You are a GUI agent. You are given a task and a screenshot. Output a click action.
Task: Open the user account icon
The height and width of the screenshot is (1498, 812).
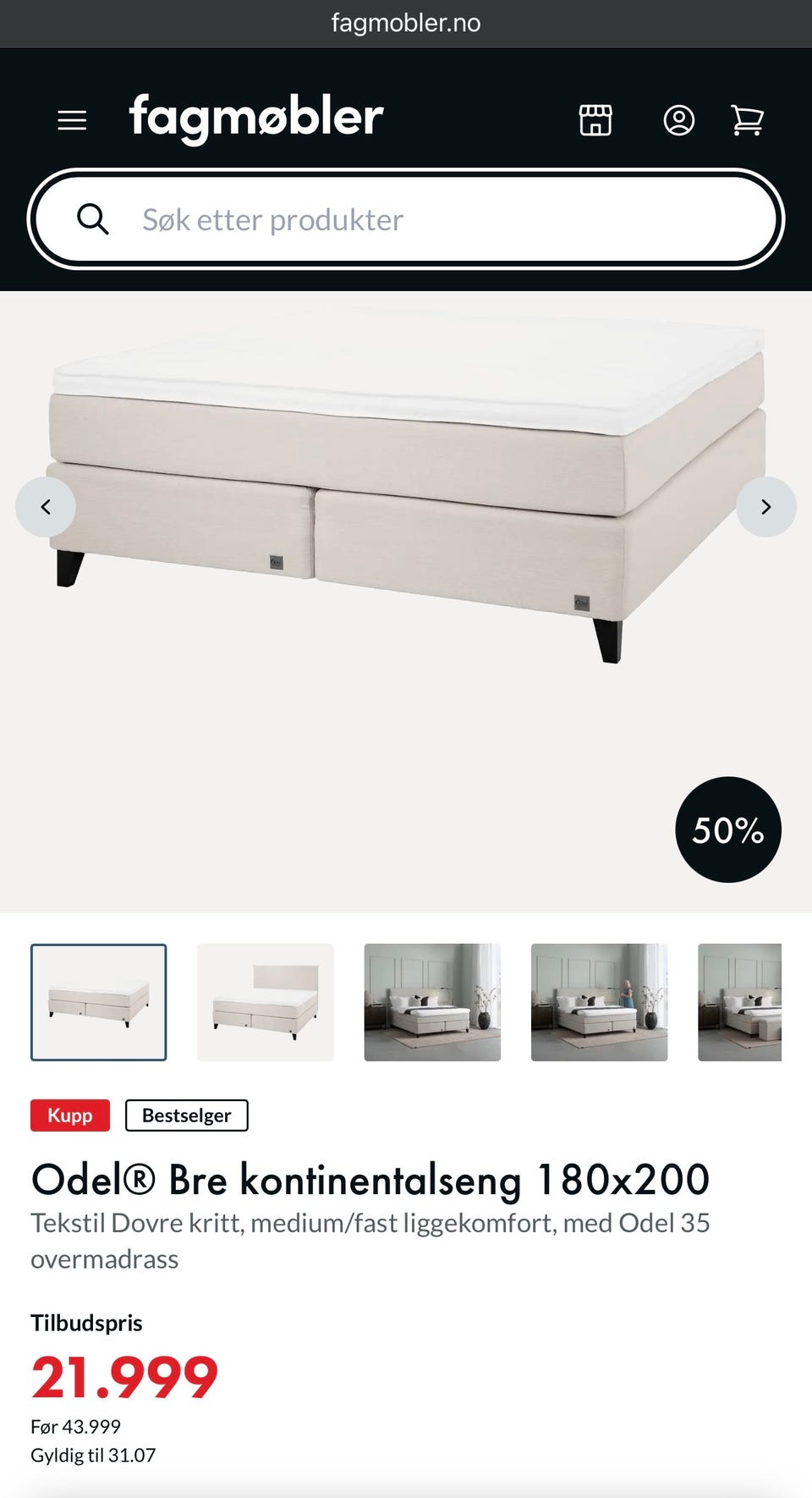tap(678, 120)
